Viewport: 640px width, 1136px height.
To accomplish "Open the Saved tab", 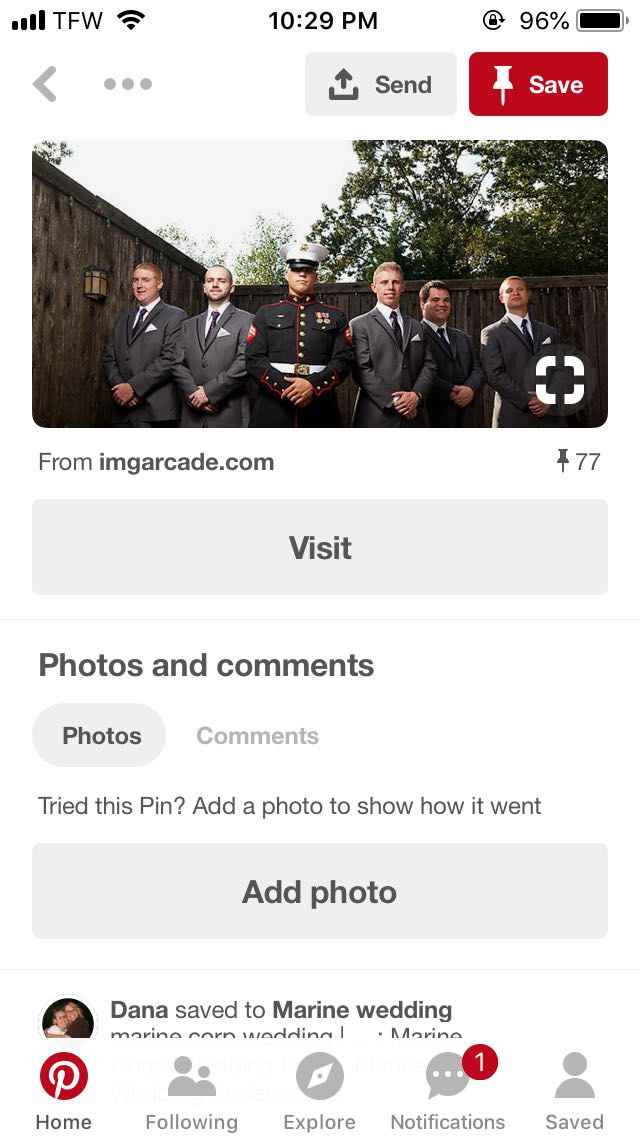I will point(574,1092).
